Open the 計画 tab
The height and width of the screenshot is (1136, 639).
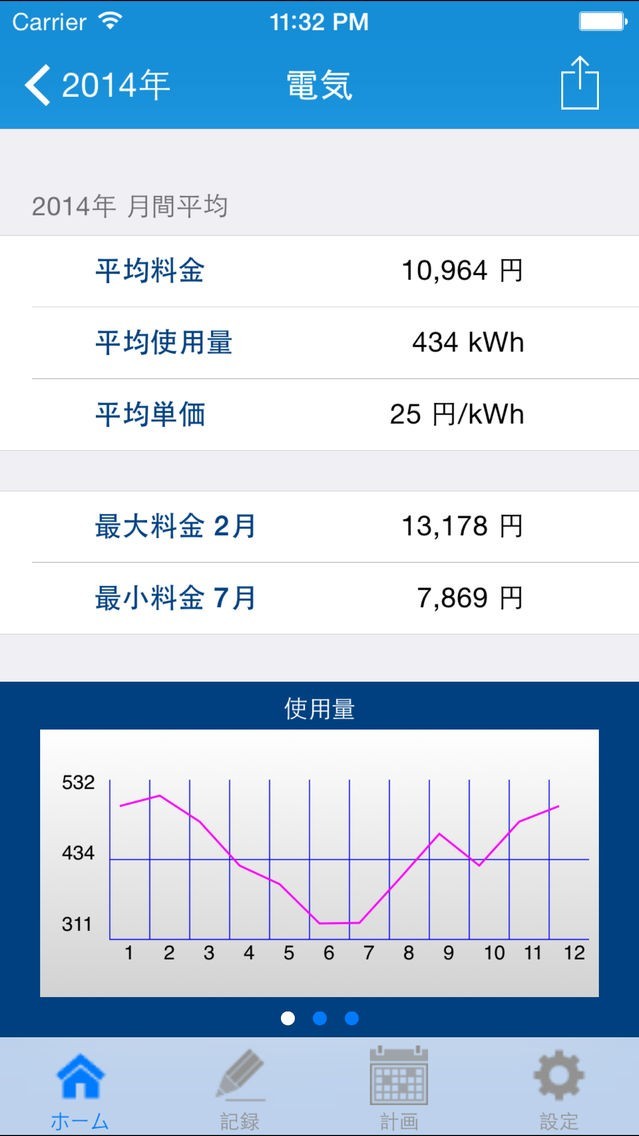399,1088
